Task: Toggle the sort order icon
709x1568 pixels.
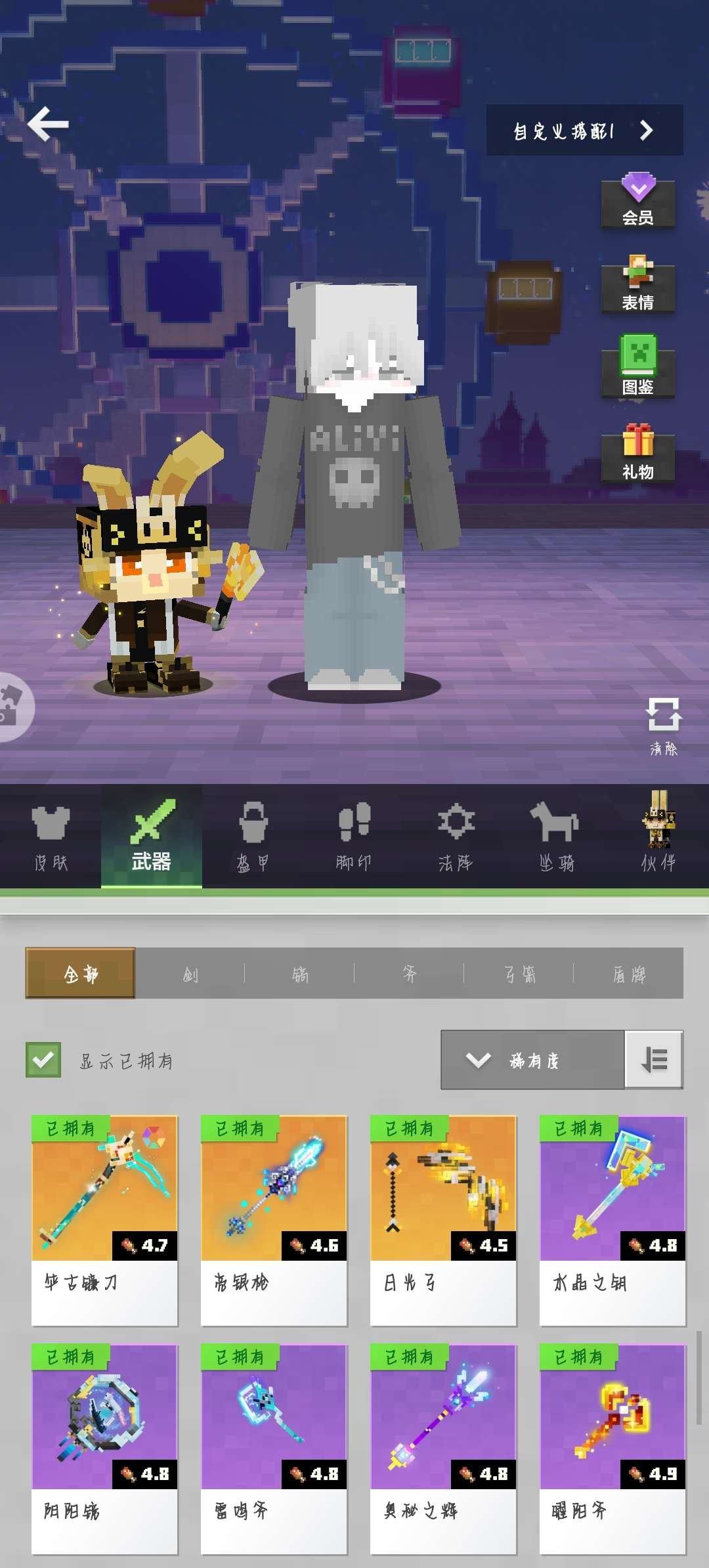Action: 654,1060
